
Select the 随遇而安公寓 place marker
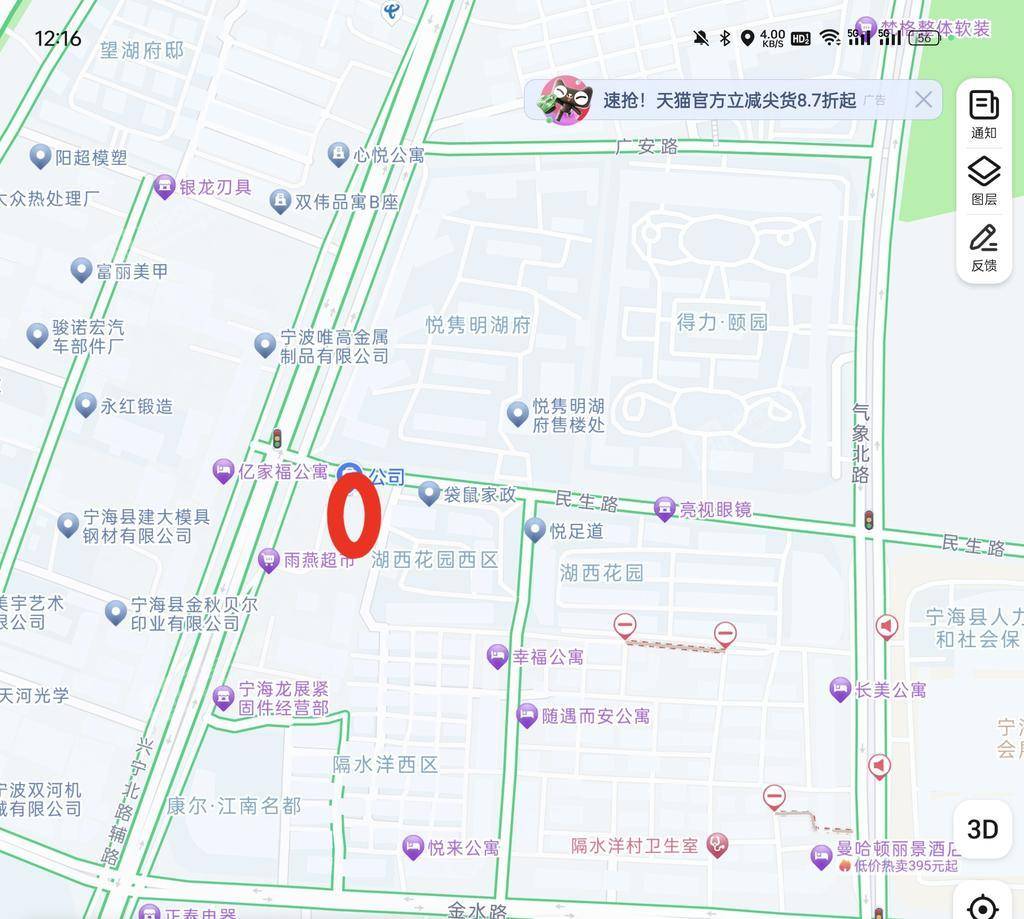(527, 715)
